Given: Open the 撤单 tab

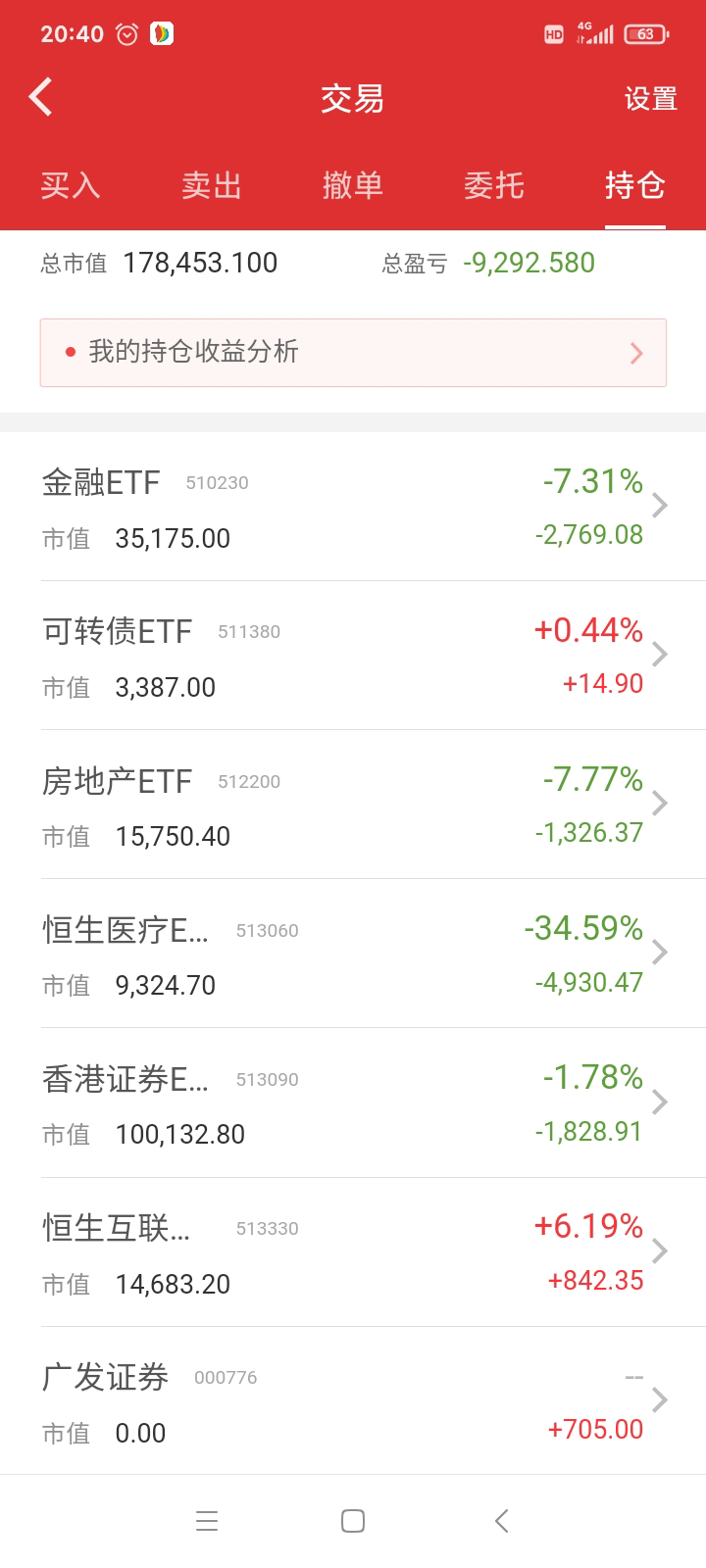Looking at the screenshot, I should (x=353, y=185).
